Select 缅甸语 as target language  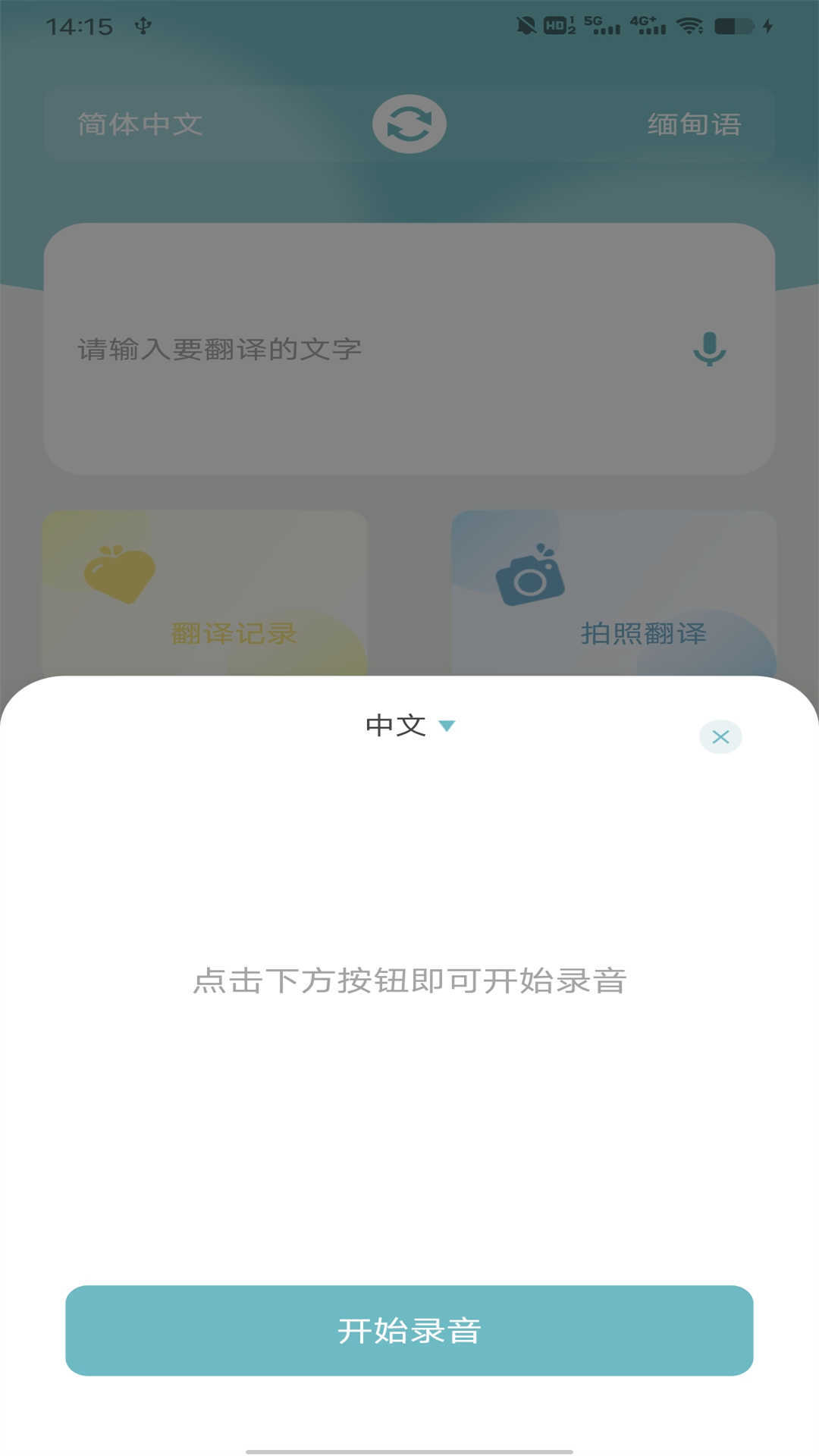pos(695,124)
